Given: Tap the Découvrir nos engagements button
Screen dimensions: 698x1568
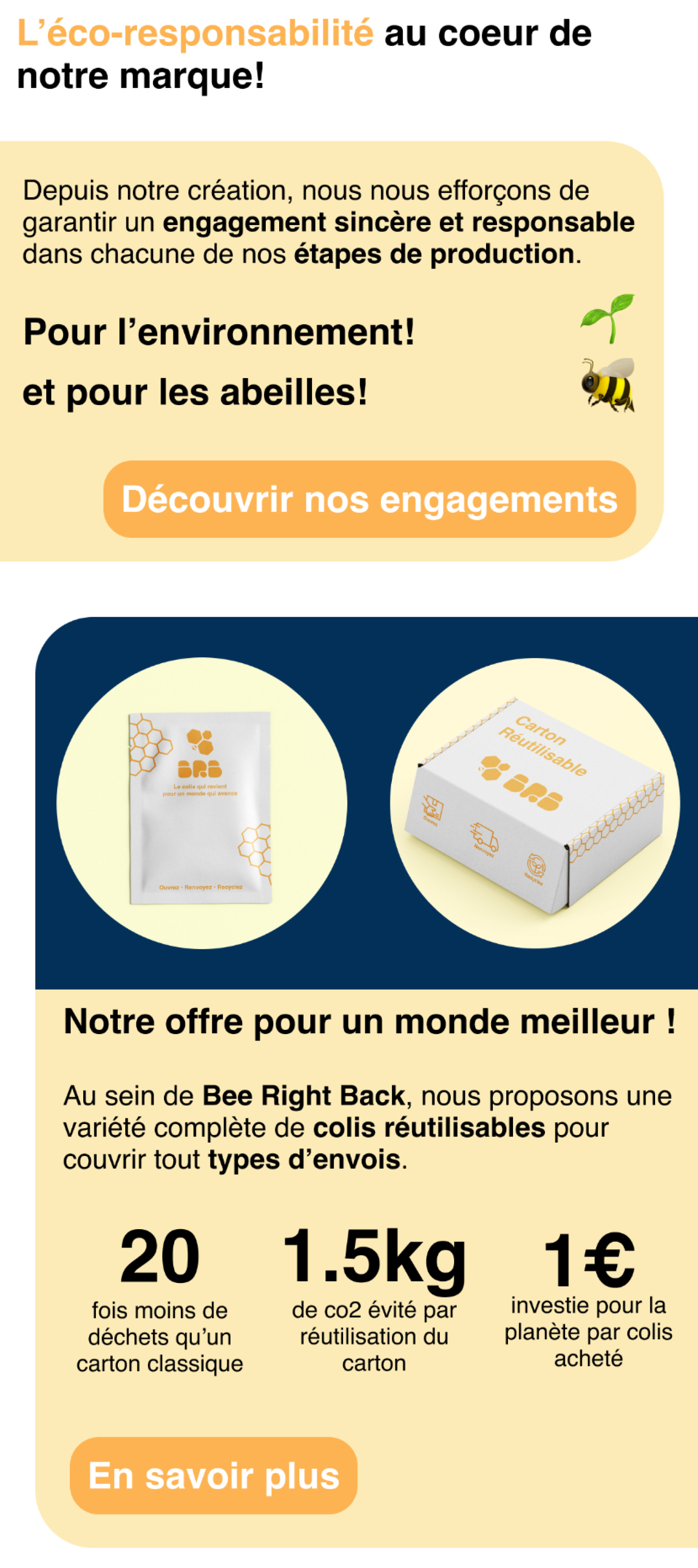Looking at the screenshot, I should pos(369,499).
